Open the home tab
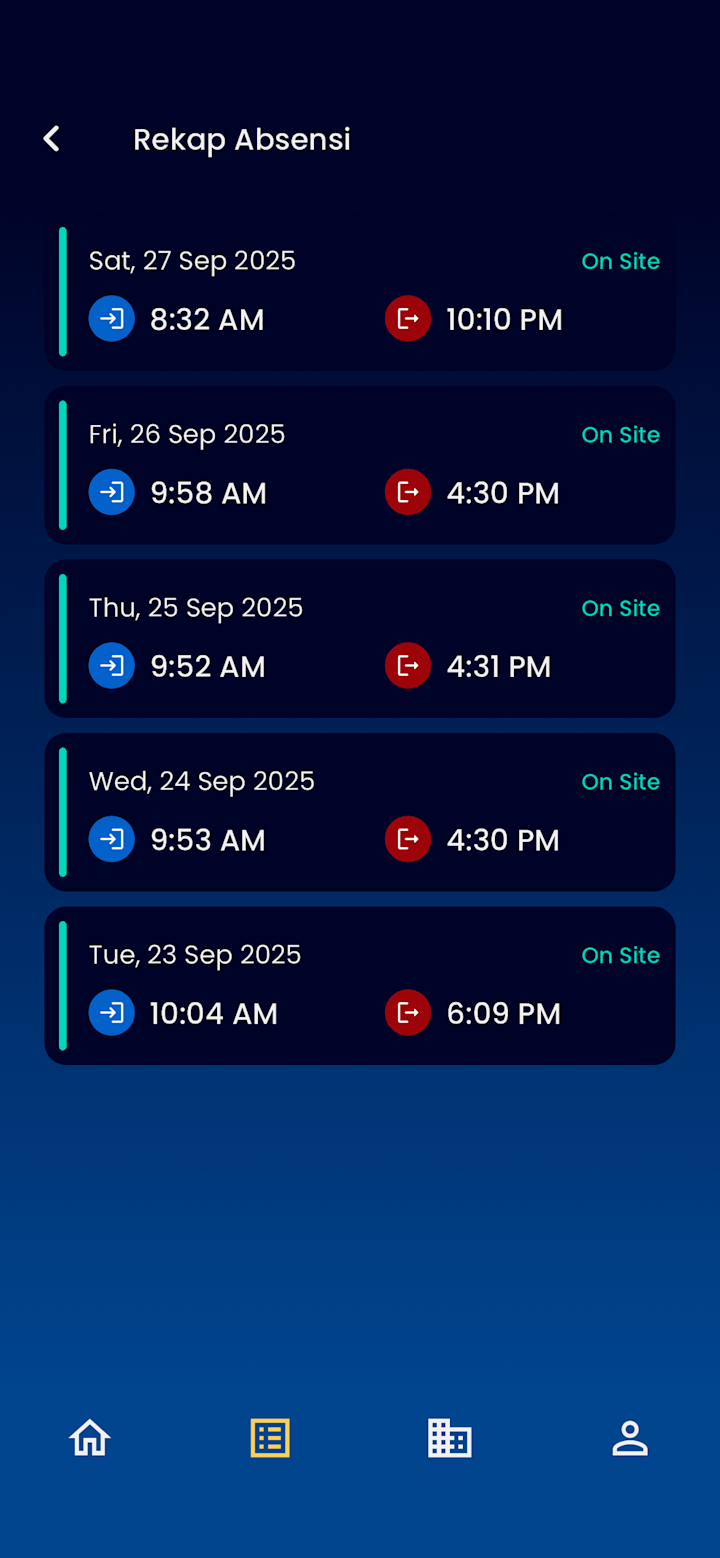 (x=90, y=1438)
